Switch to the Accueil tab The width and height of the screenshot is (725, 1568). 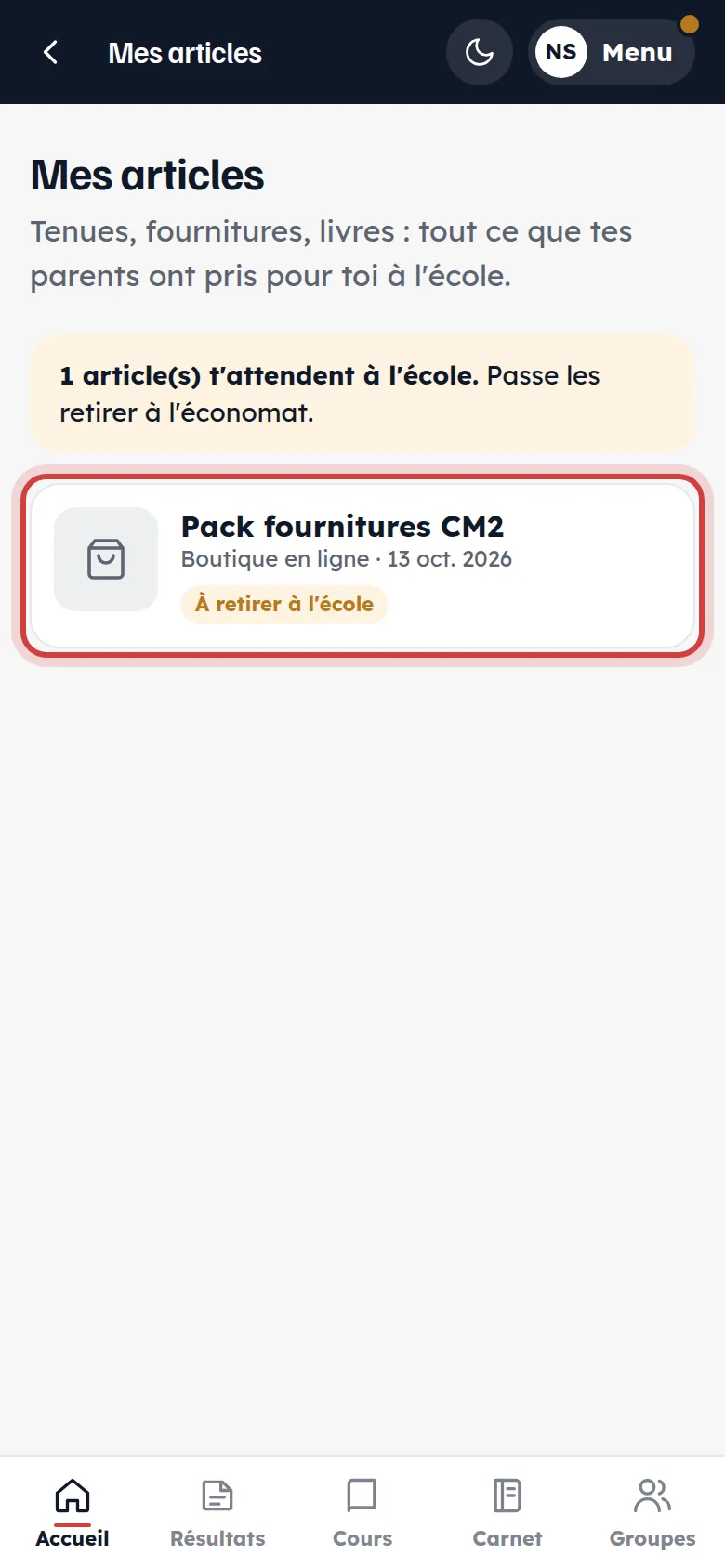pyautogui.click(x=72, y=1512)
